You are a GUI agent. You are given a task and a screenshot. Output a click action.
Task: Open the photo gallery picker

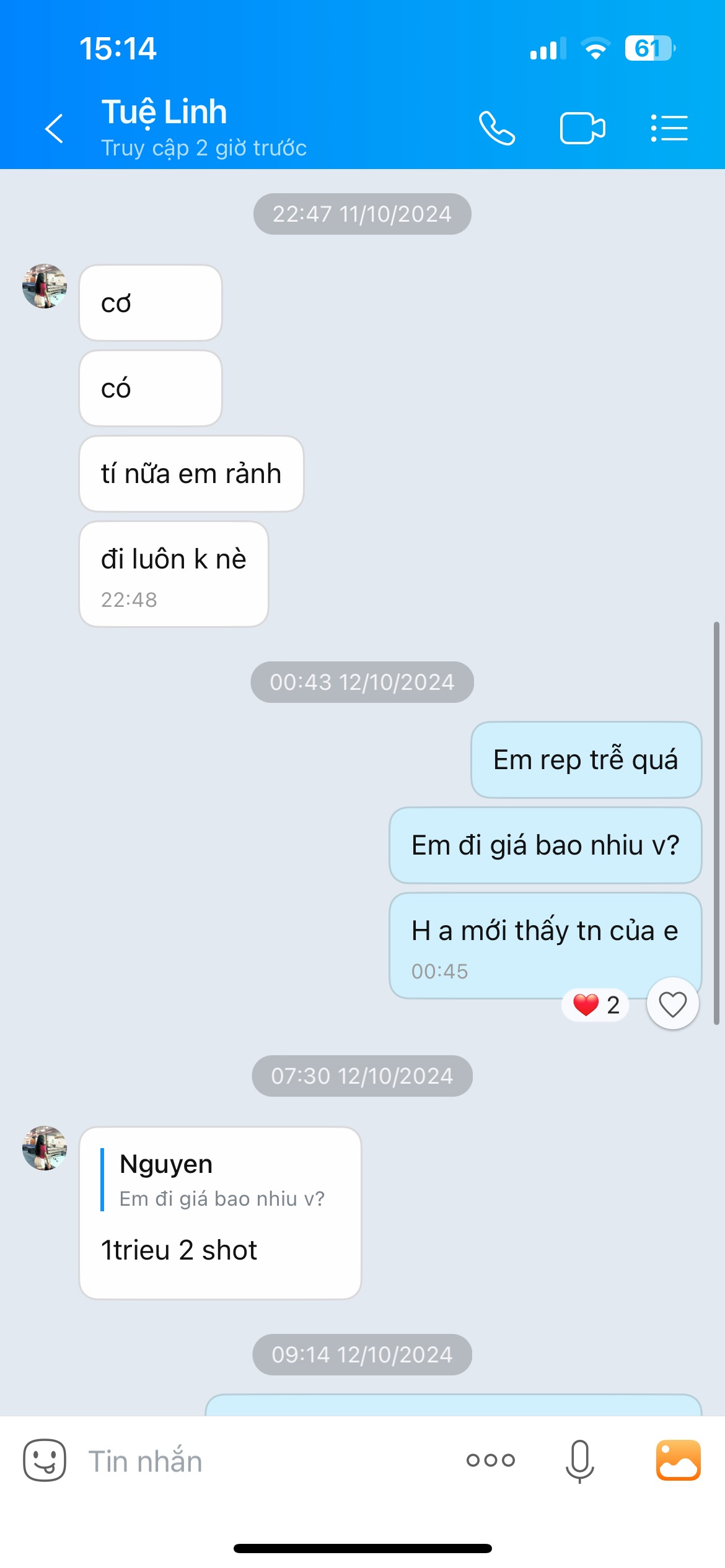(x=678, y=1460)
